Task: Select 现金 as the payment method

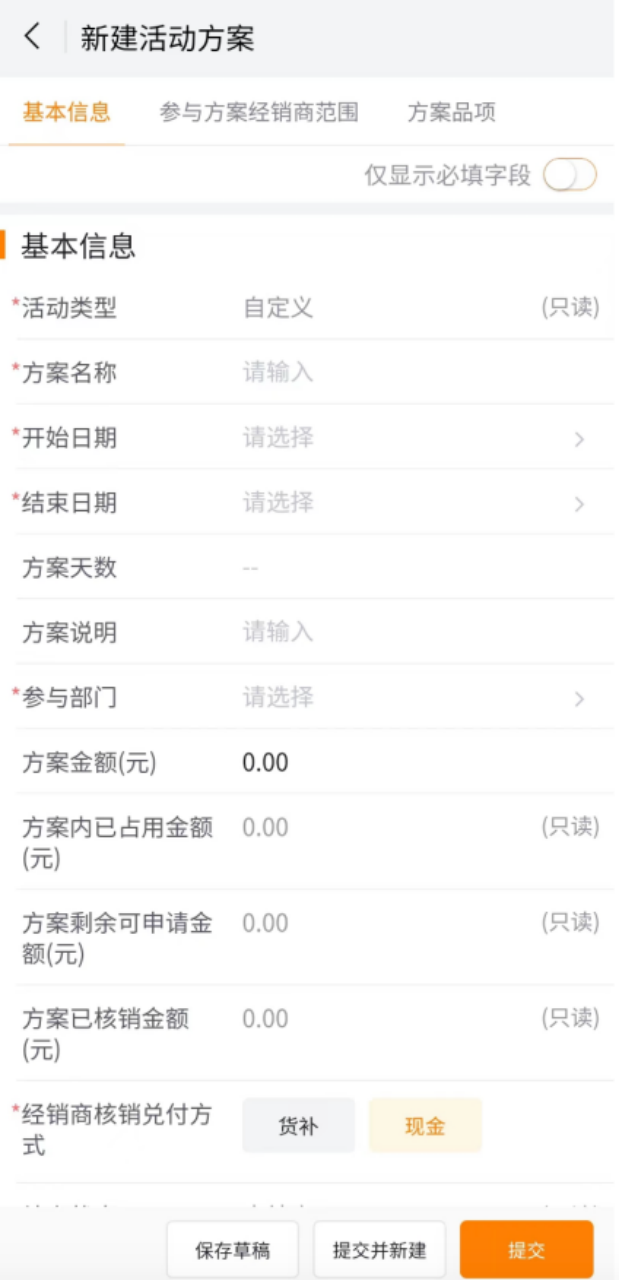Action: click(425, 1126)
